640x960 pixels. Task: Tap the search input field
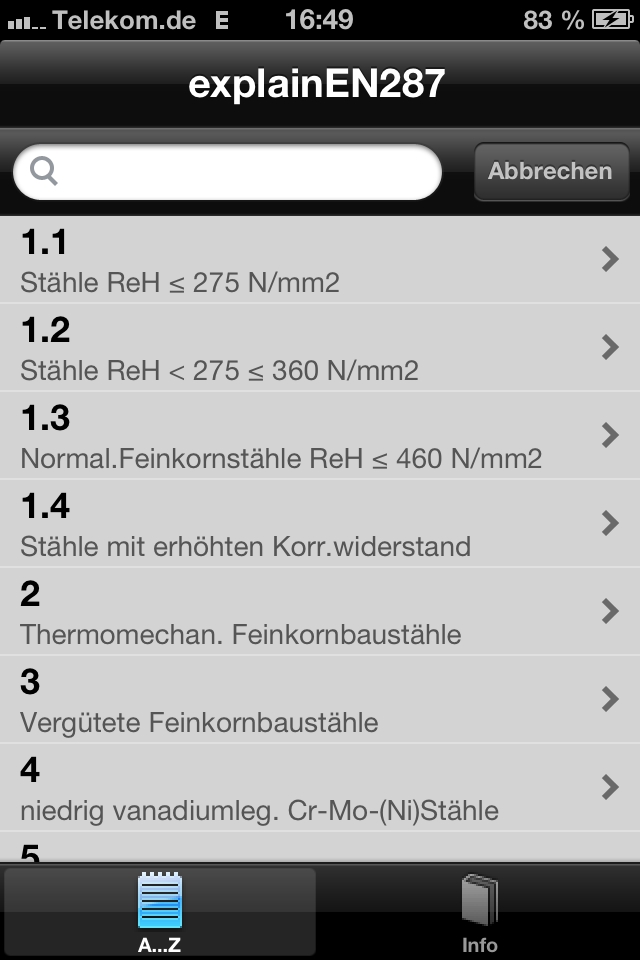[x=240, y=172]
